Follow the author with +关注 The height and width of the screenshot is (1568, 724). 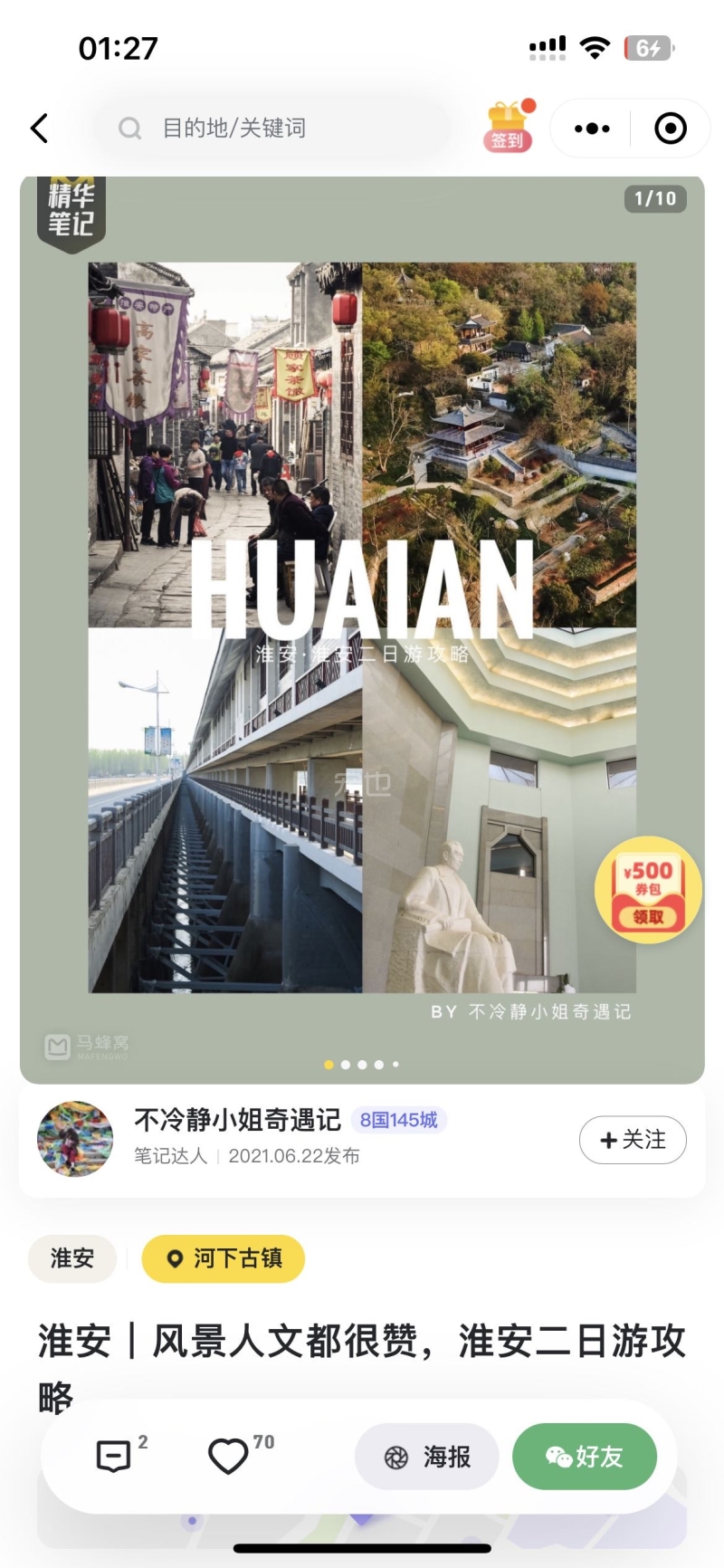pos(633,1140)
